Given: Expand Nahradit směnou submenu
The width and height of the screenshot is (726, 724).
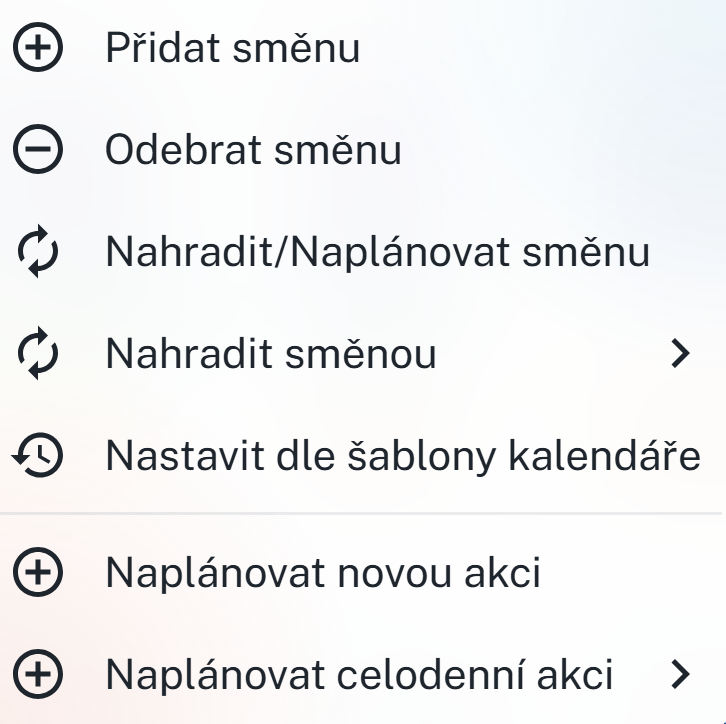Looking at the screenshot, I should [270, 353].
